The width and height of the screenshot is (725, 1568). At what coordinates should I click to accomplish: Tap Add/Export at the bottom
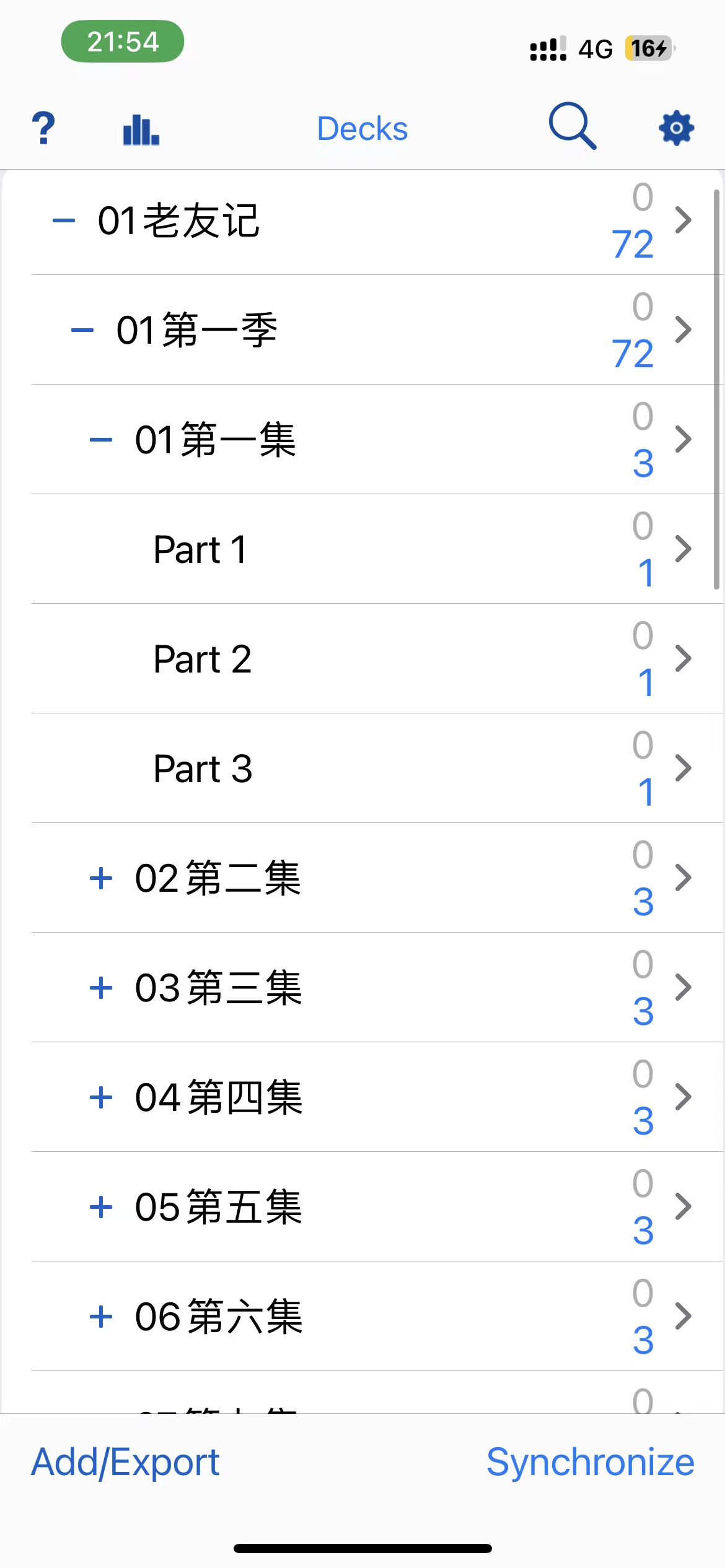(125, 1463)
